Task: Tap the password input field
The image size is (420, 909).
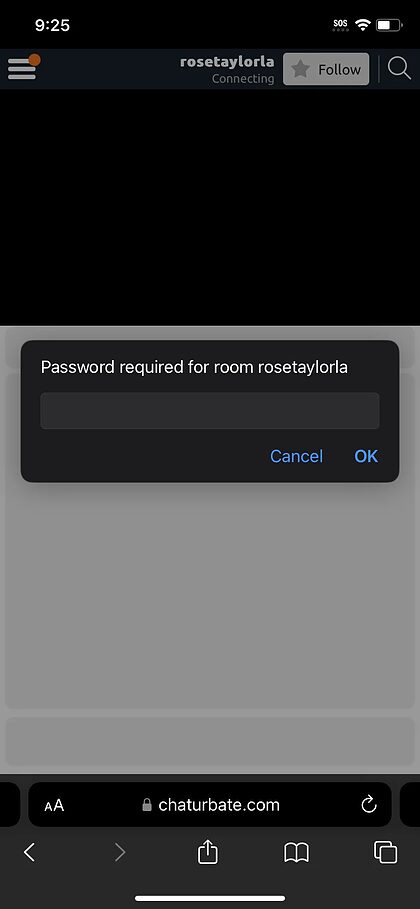Action: coord(209,410)
